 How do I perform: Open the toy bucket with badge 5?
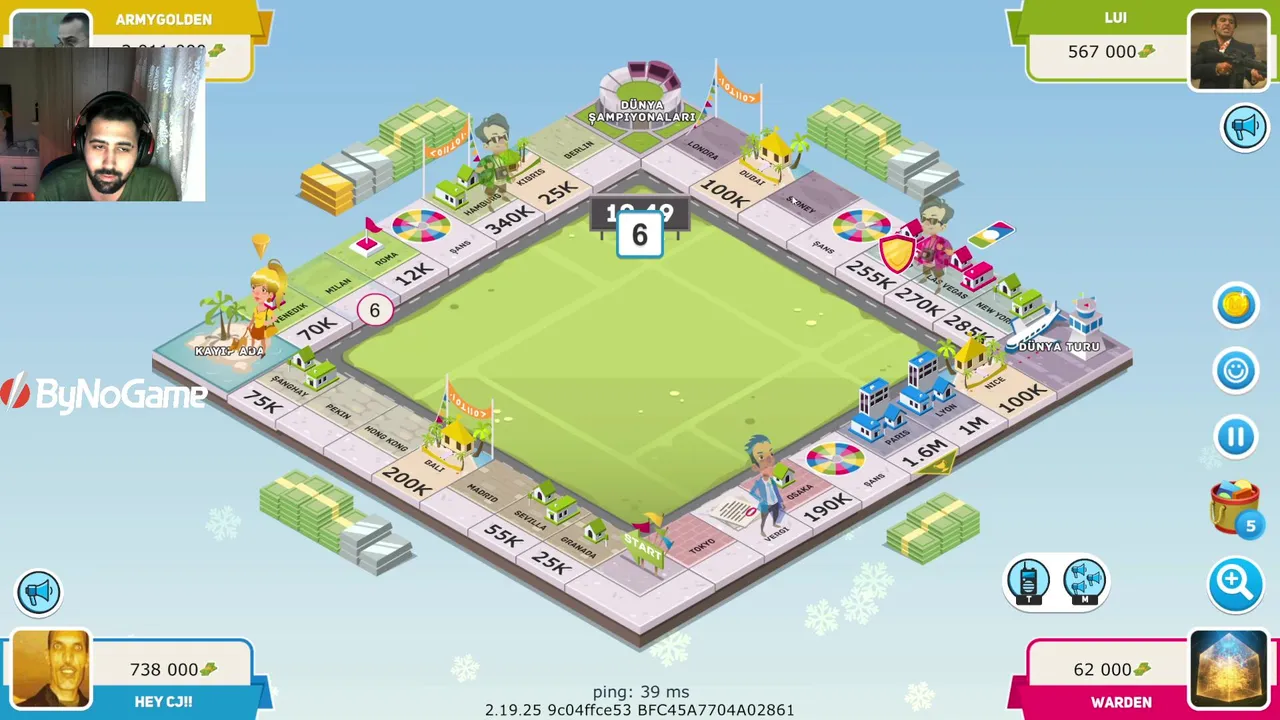click(x=1235, y=506)
